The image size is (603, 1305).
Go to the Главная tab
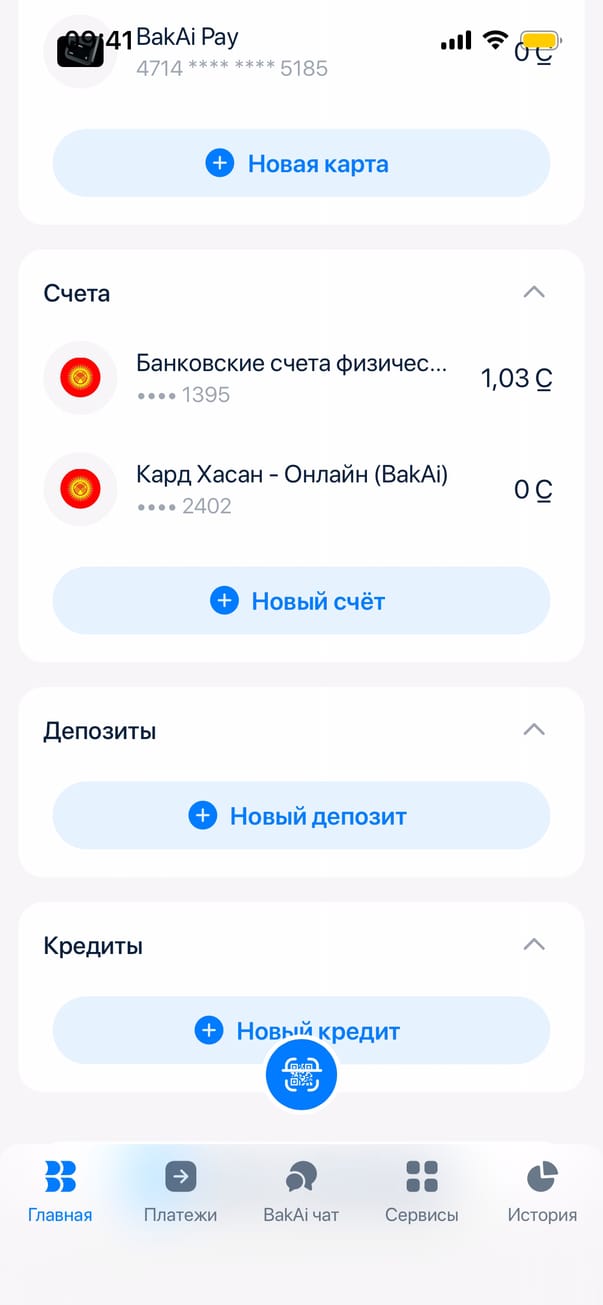60,1192
